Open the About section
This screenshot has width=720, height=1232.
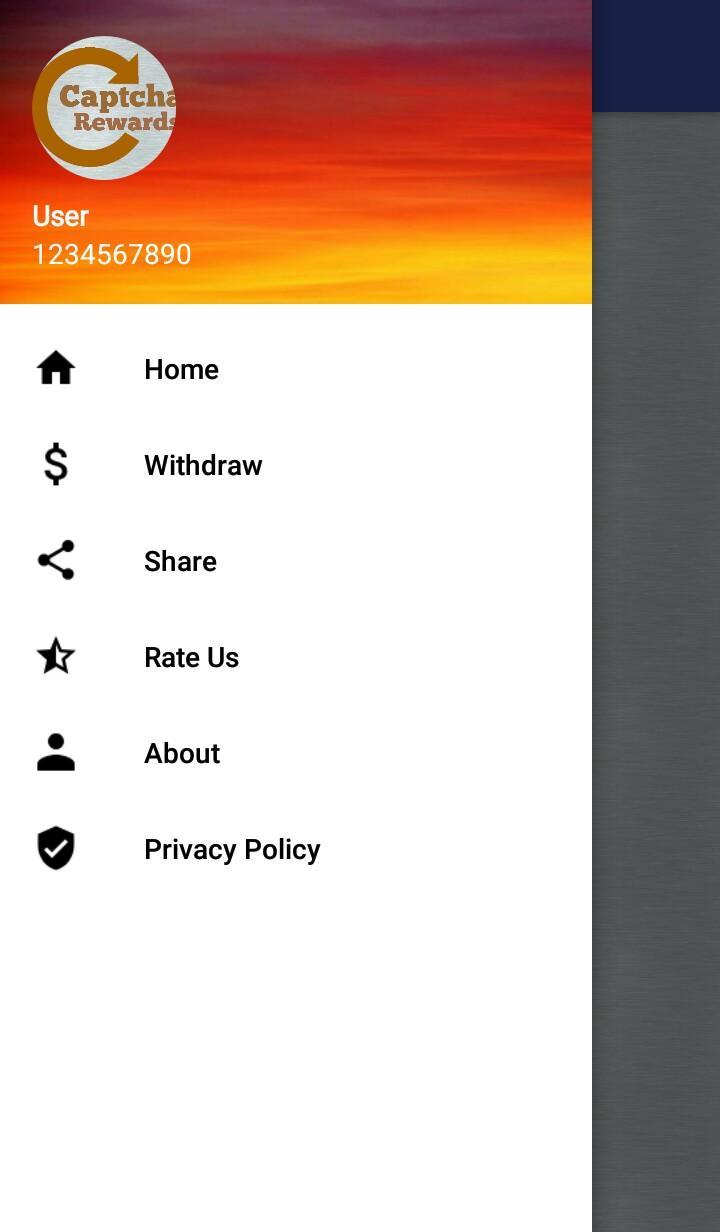coord(181,753)
